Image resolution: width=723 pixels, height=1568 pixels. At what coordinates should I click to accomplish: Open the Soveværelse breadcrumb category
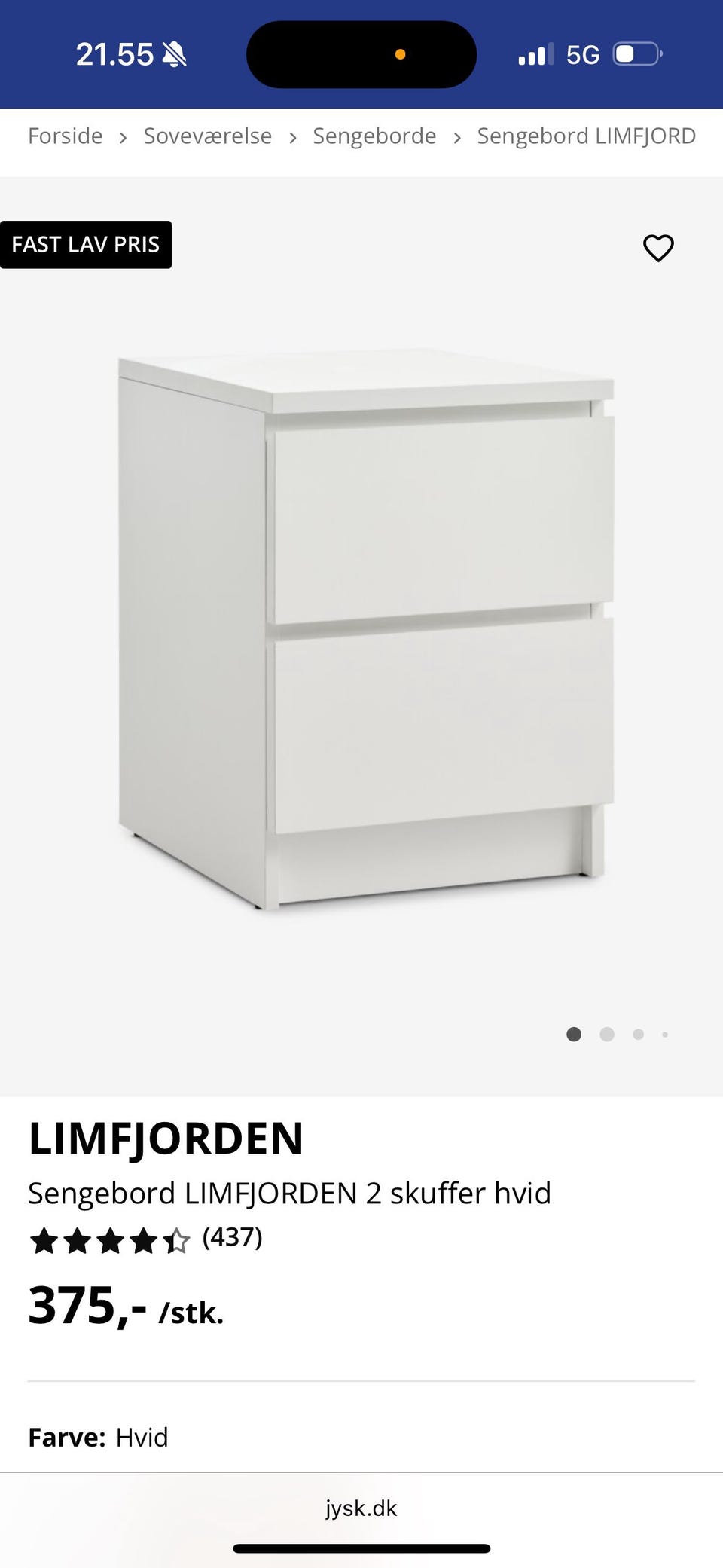click(x=208, y=136)
